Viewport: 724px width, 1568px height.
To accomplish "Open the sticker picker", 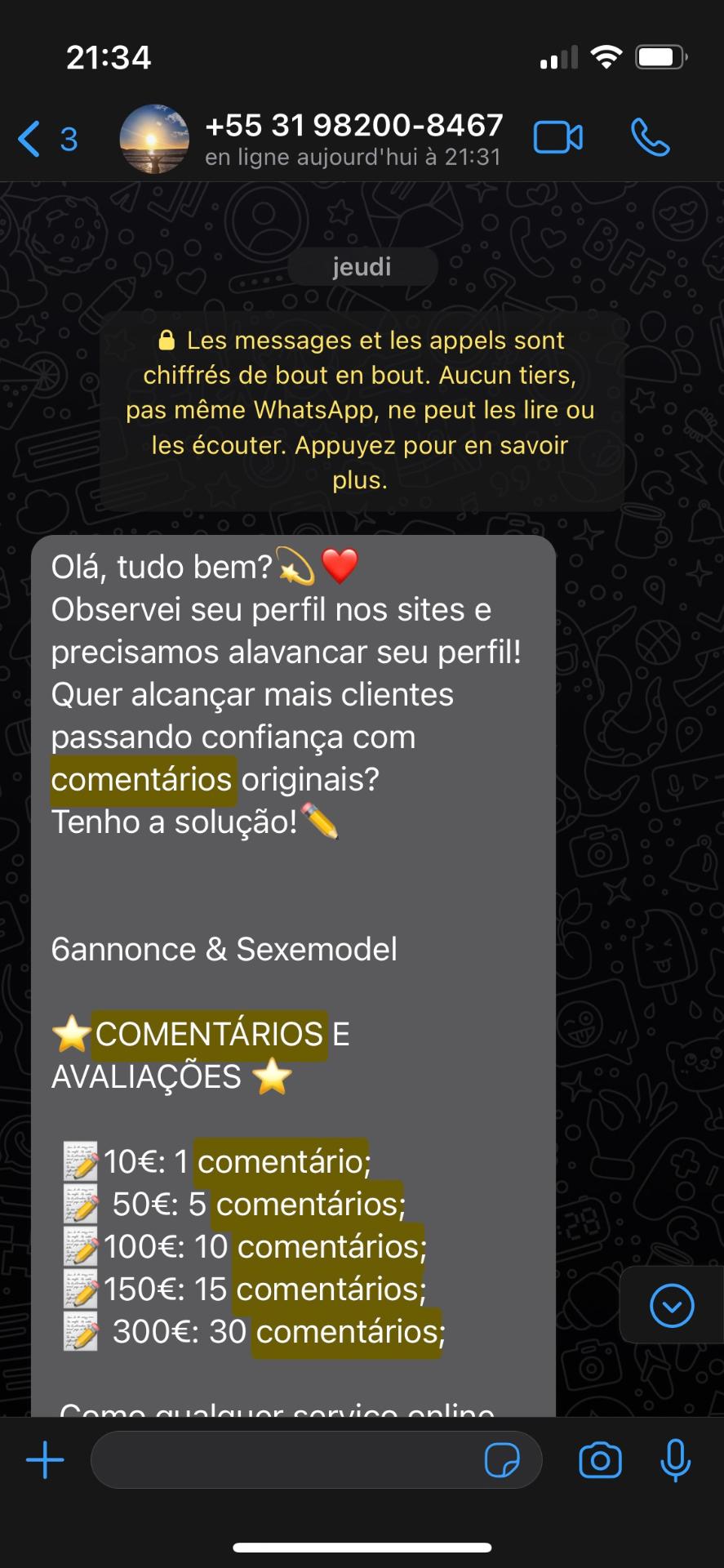I will coord(502,1460).
